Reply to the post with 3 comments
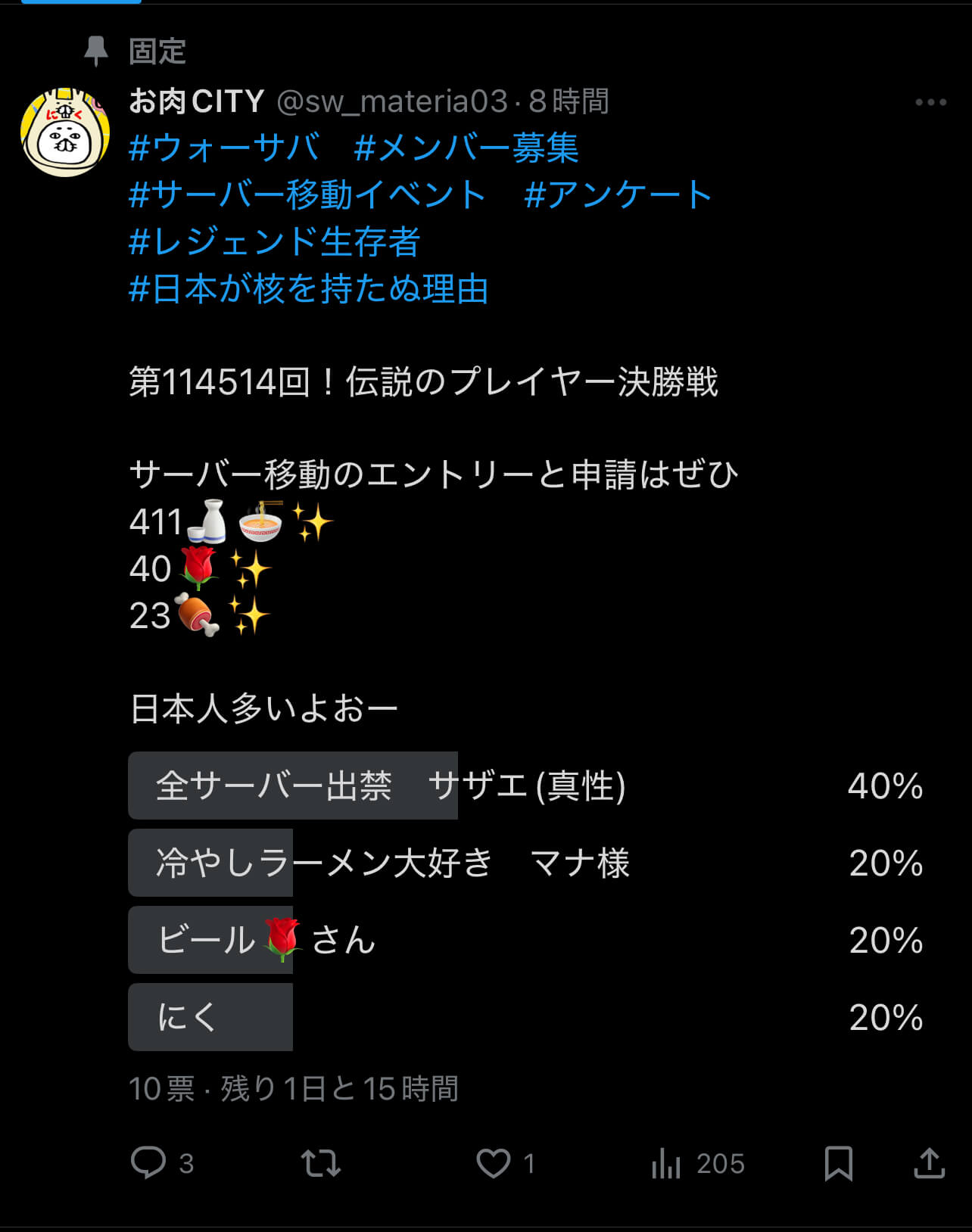 (x=149, y=1162)
